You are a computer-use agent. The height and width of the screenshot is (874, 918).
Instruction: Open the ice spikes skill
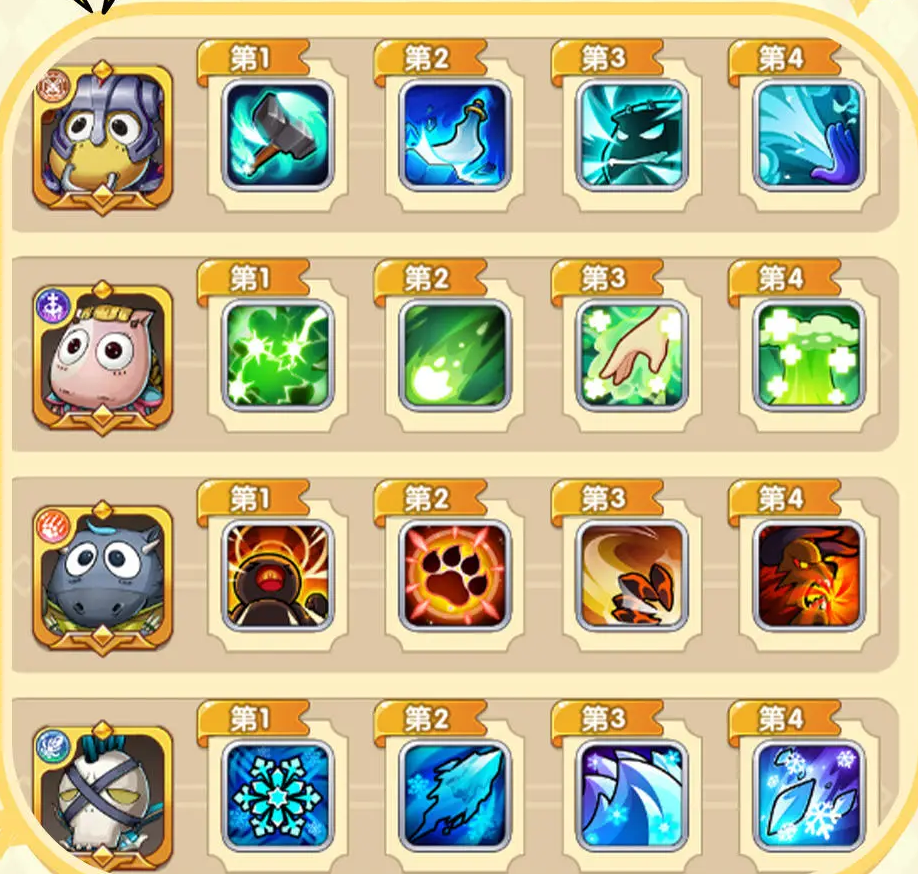tap(632, 796)
